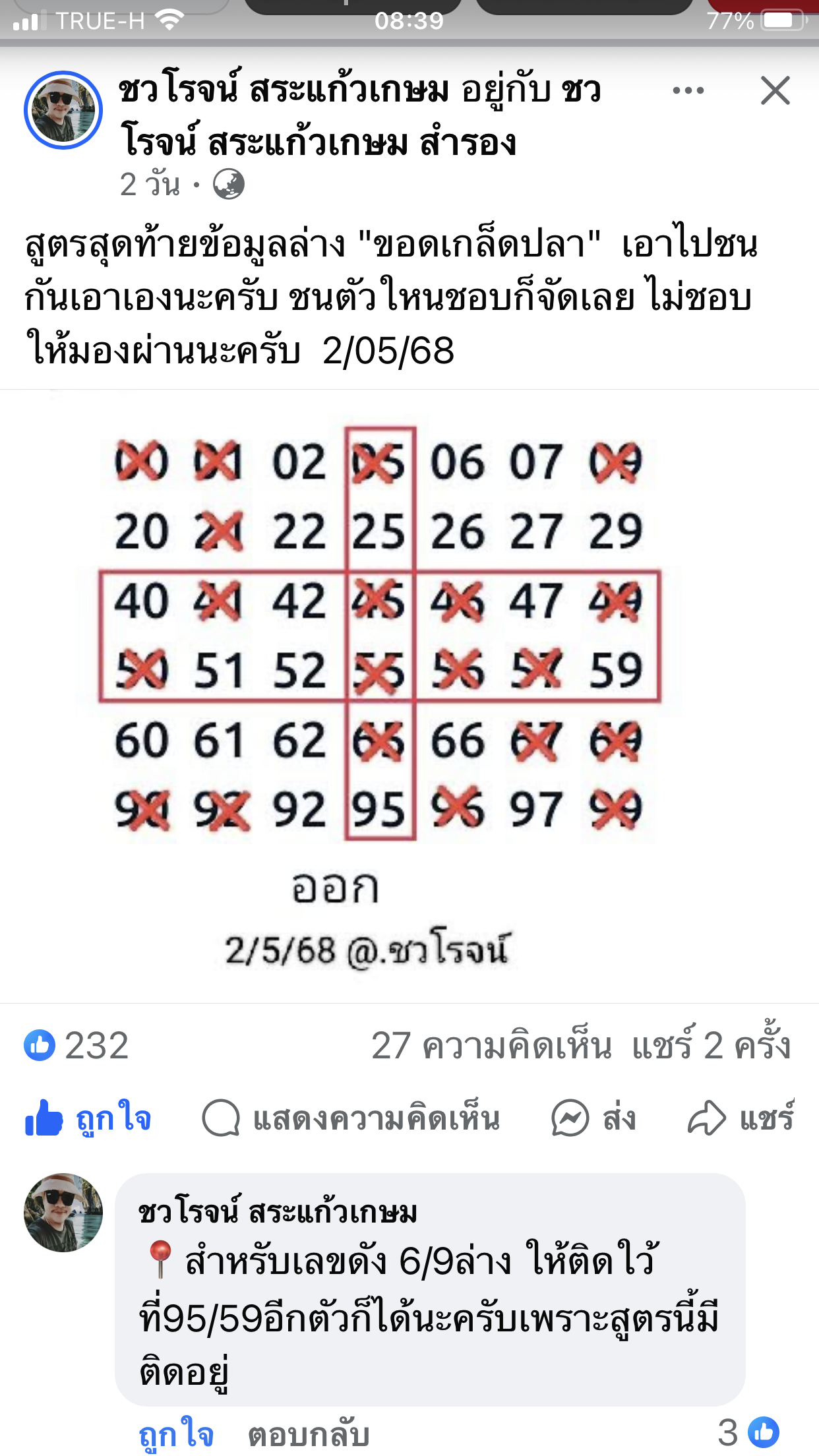Tap the ถูกใจ like button on the post
This screenshot has width=819, height=1456.
point(89,1118)
